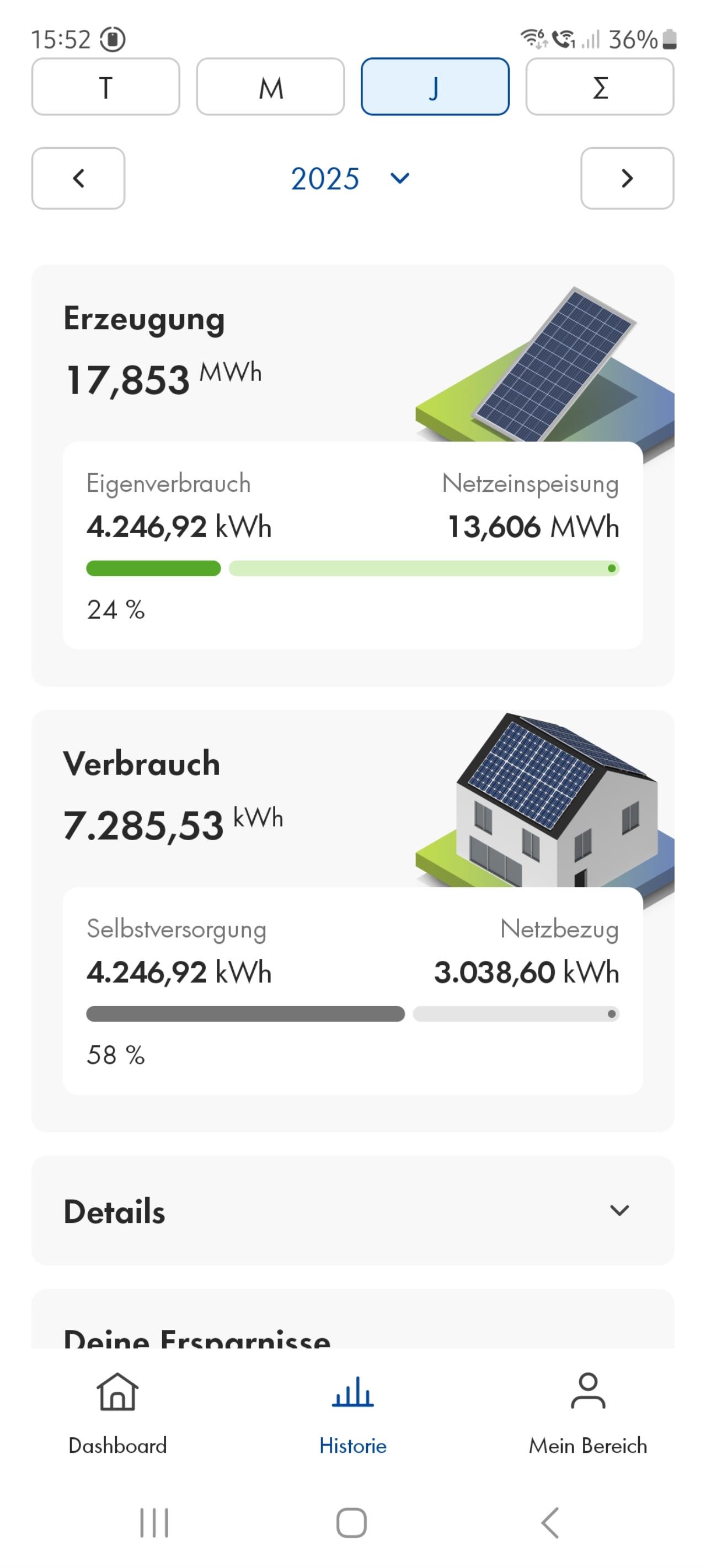Screen dimensions: 706x1568
Task: Go to the previous year
Action: [x=78, y=178]
